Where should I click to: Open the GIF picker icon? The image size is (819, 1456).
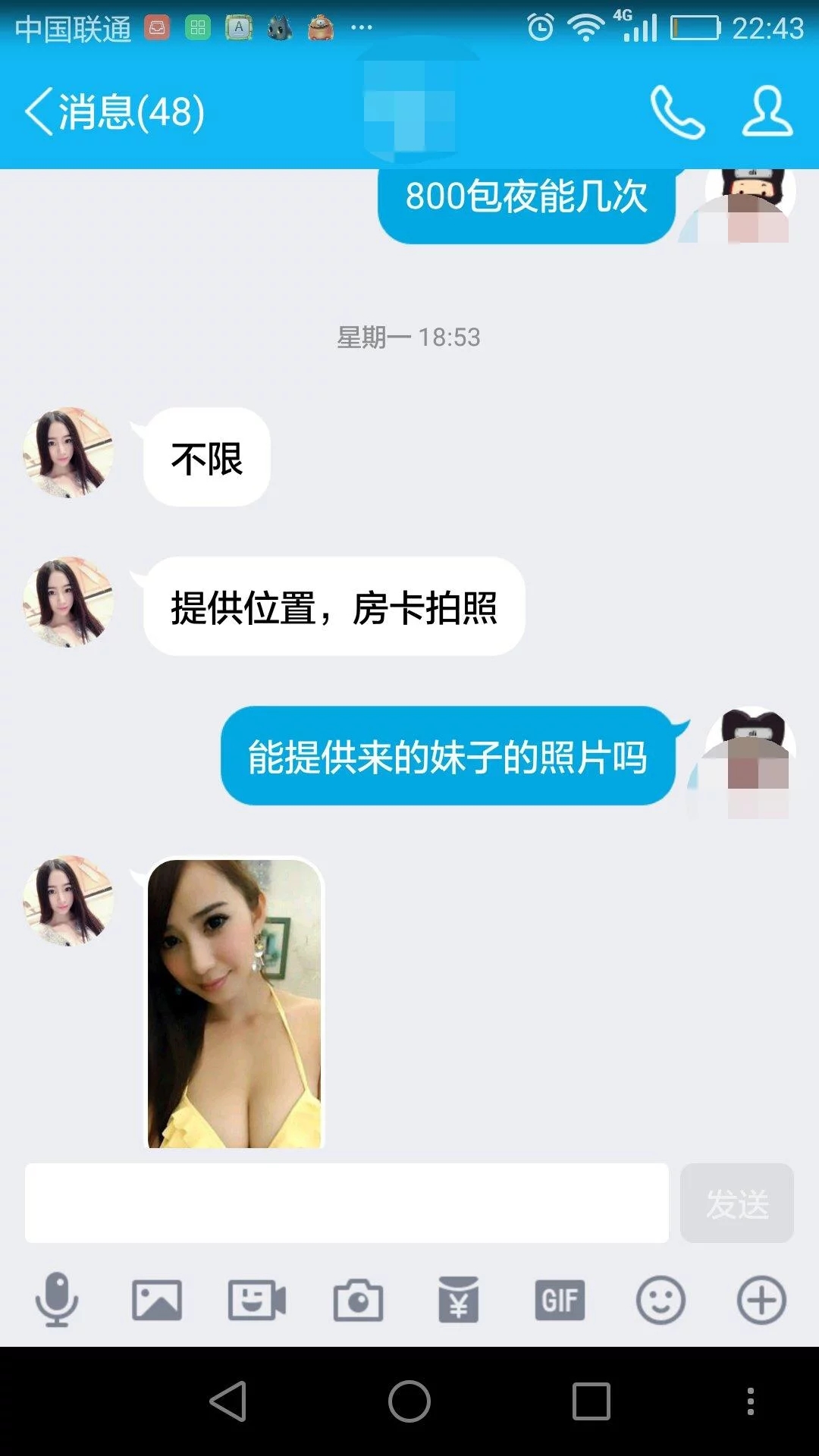coord(559,1298)
